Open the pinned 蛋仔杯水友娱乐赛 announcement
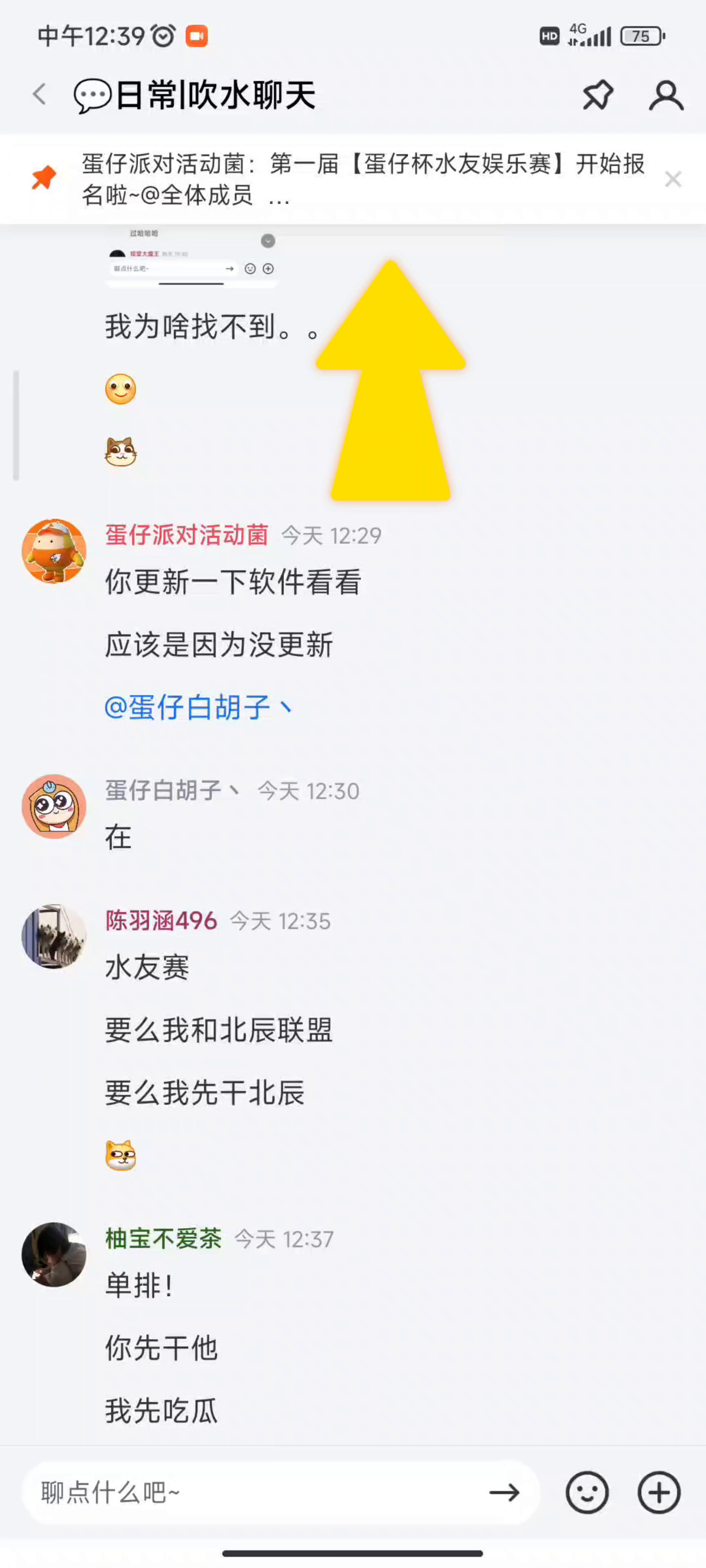The image size is (706, 1568). tap(362, 179)
